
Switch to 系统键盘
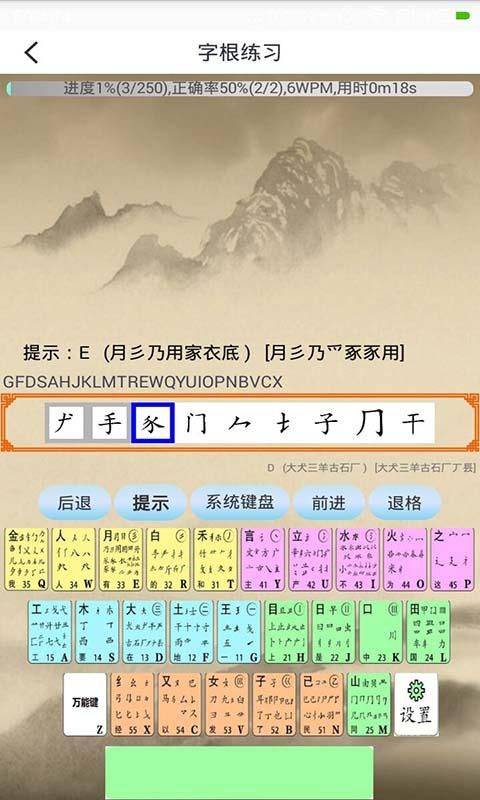coord(240,503)
